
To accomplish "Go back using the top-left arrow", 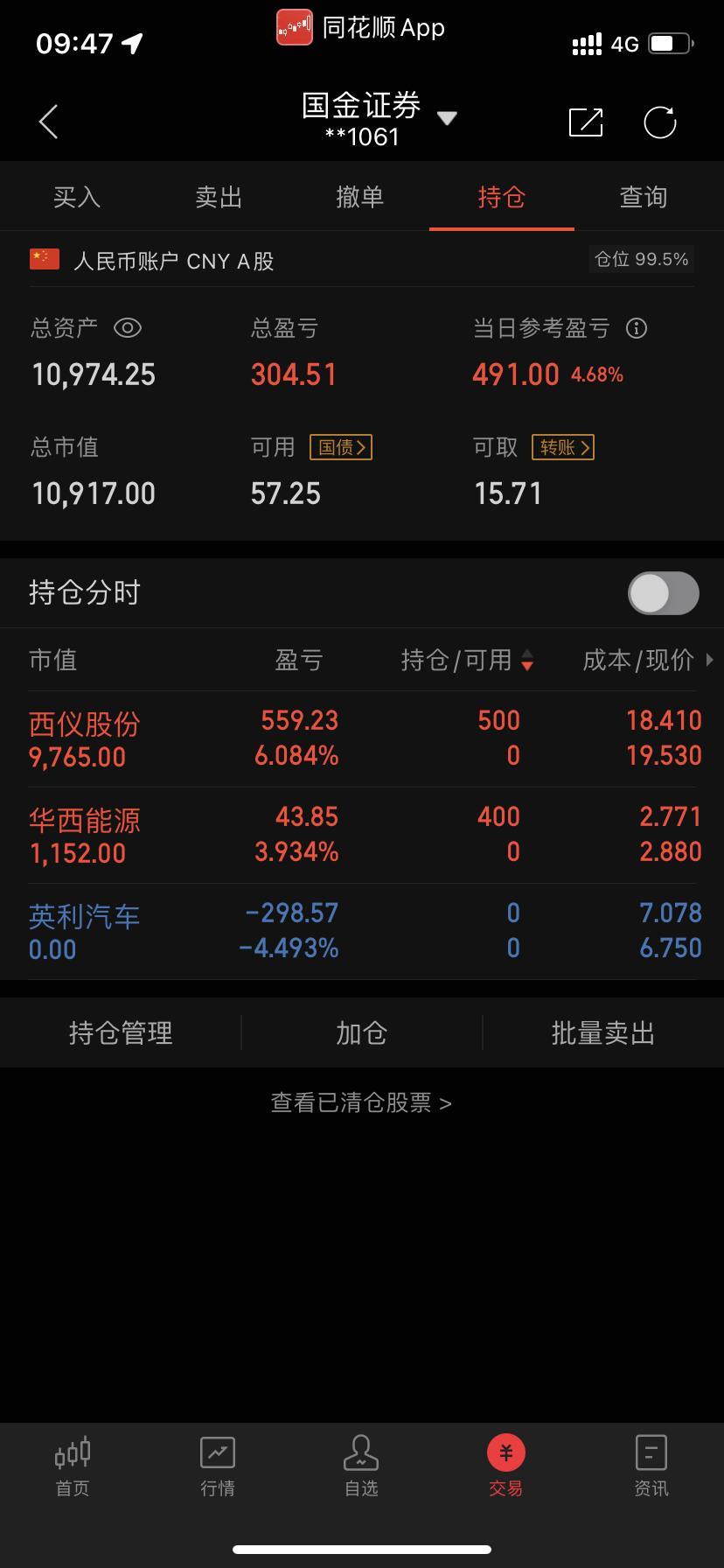I will coord(49,122).
